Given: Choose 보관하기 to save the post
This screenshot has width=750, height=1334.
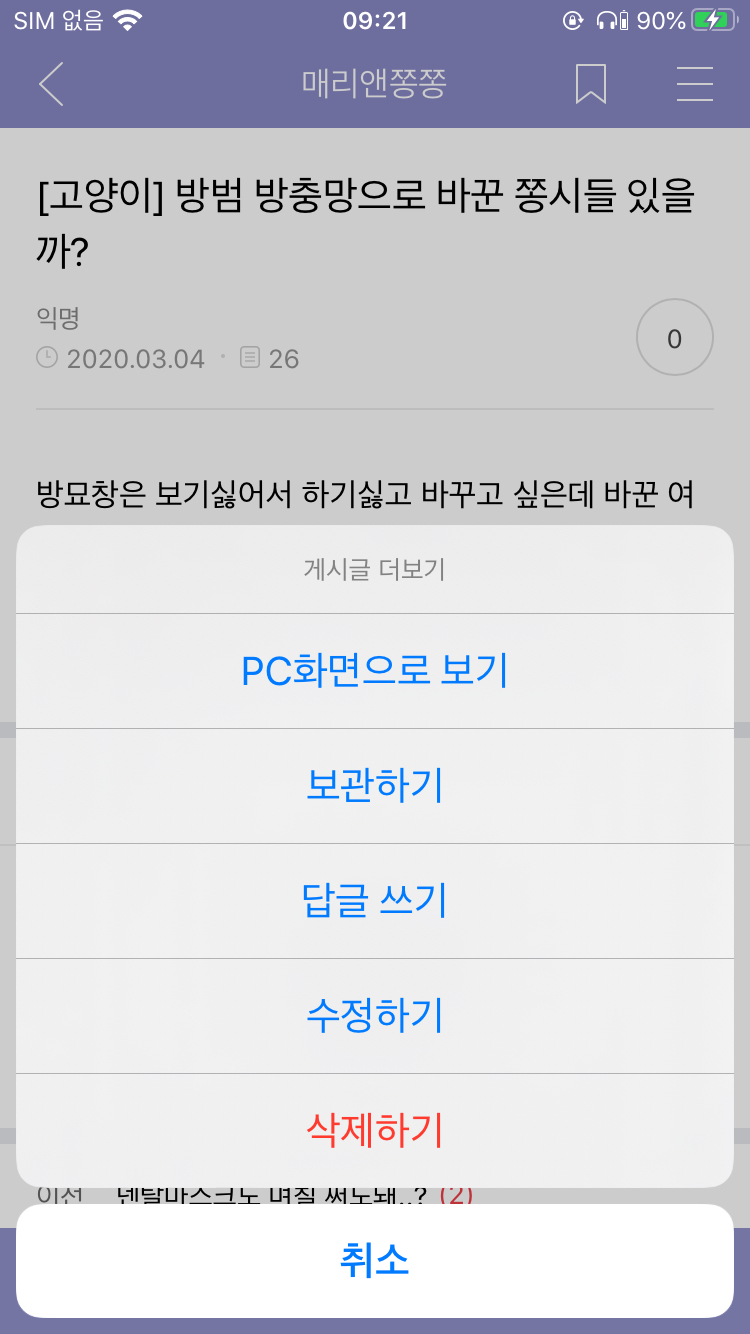Looking at the screenshot, I should (375, 786).
